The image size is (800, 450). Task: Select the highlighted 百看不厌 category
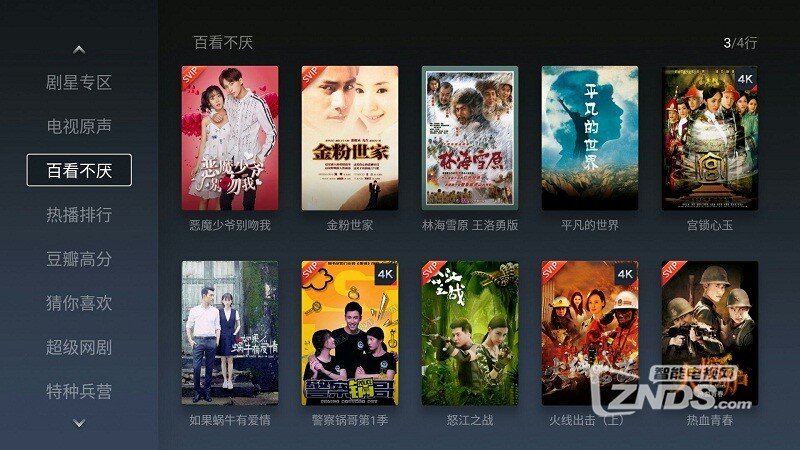(79, 171)
